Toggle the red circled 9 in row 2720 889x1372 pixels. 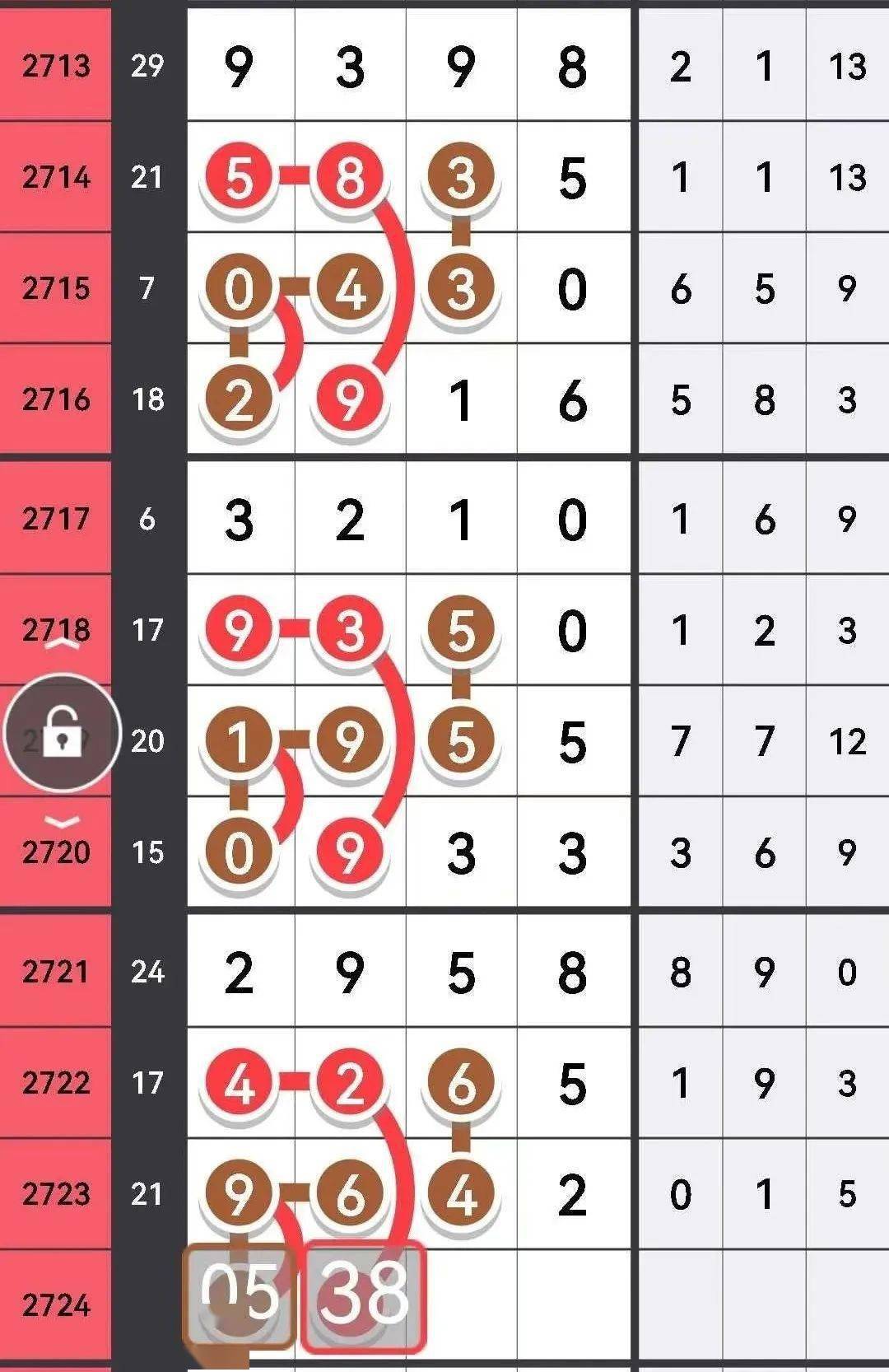point(351,851)
